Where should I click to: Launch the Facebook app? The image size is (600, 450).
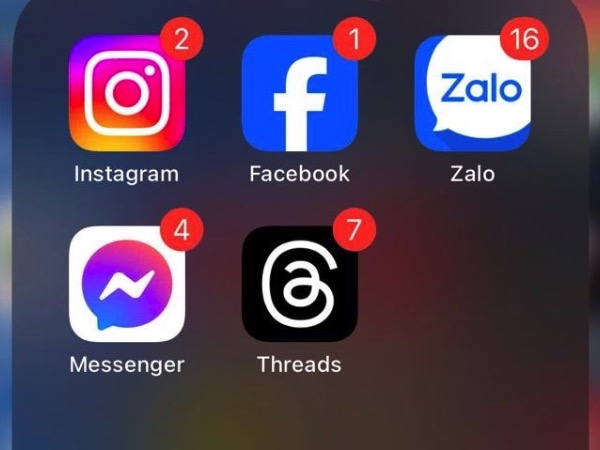pyautogui.click(x=299, y=93)
